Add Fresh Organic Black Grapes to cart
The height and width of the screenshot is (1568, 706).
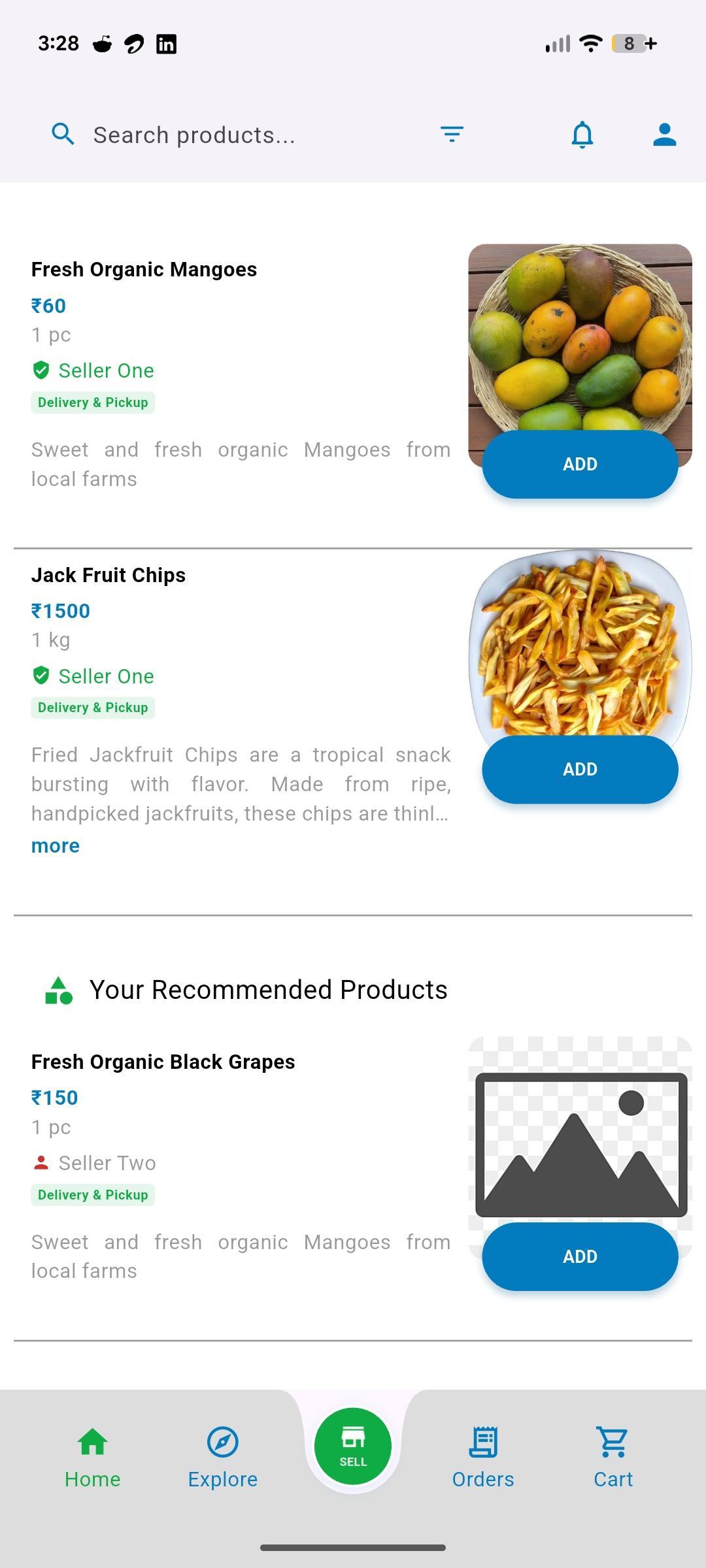pyautogui.click(x=580, y=1256)
